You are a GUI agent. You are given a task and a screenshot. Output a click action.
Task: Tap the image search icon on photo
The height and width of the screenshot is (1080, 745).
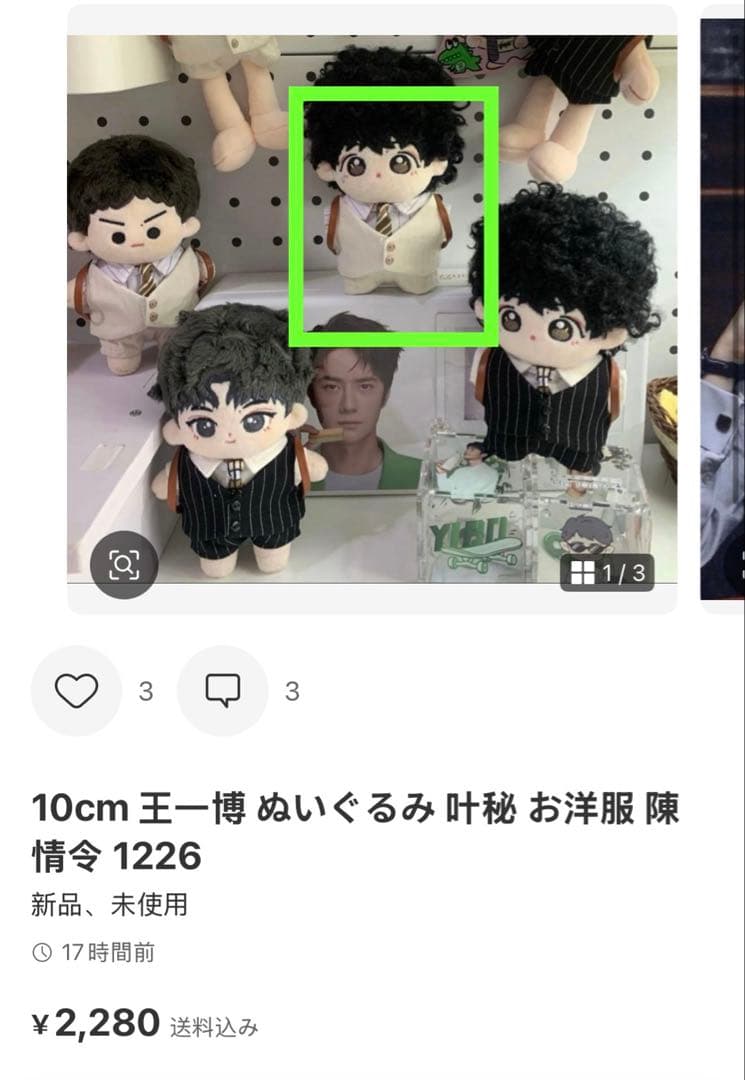point(124,566)
